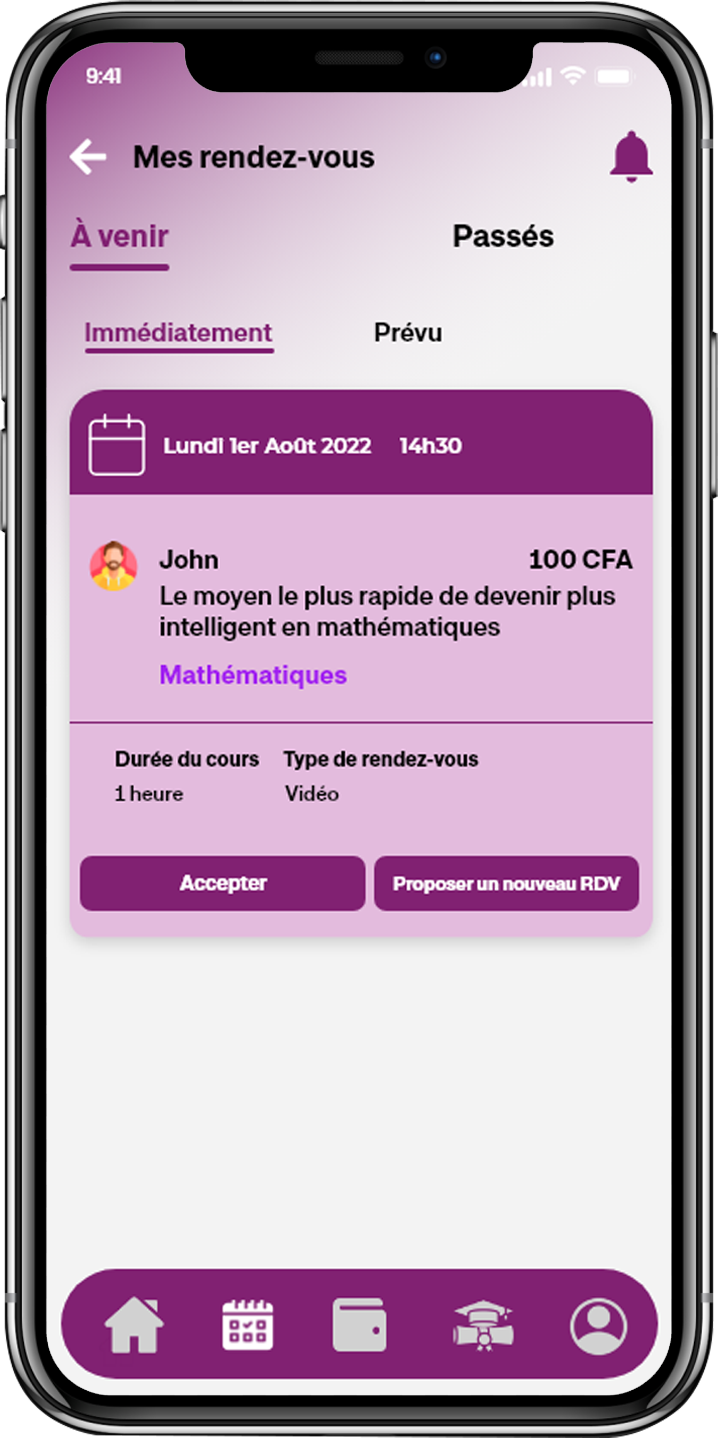This screenshot has width=718, height=1438.
Task: Open the graduation cap courses tab
Action: (x=482, y=1326)
